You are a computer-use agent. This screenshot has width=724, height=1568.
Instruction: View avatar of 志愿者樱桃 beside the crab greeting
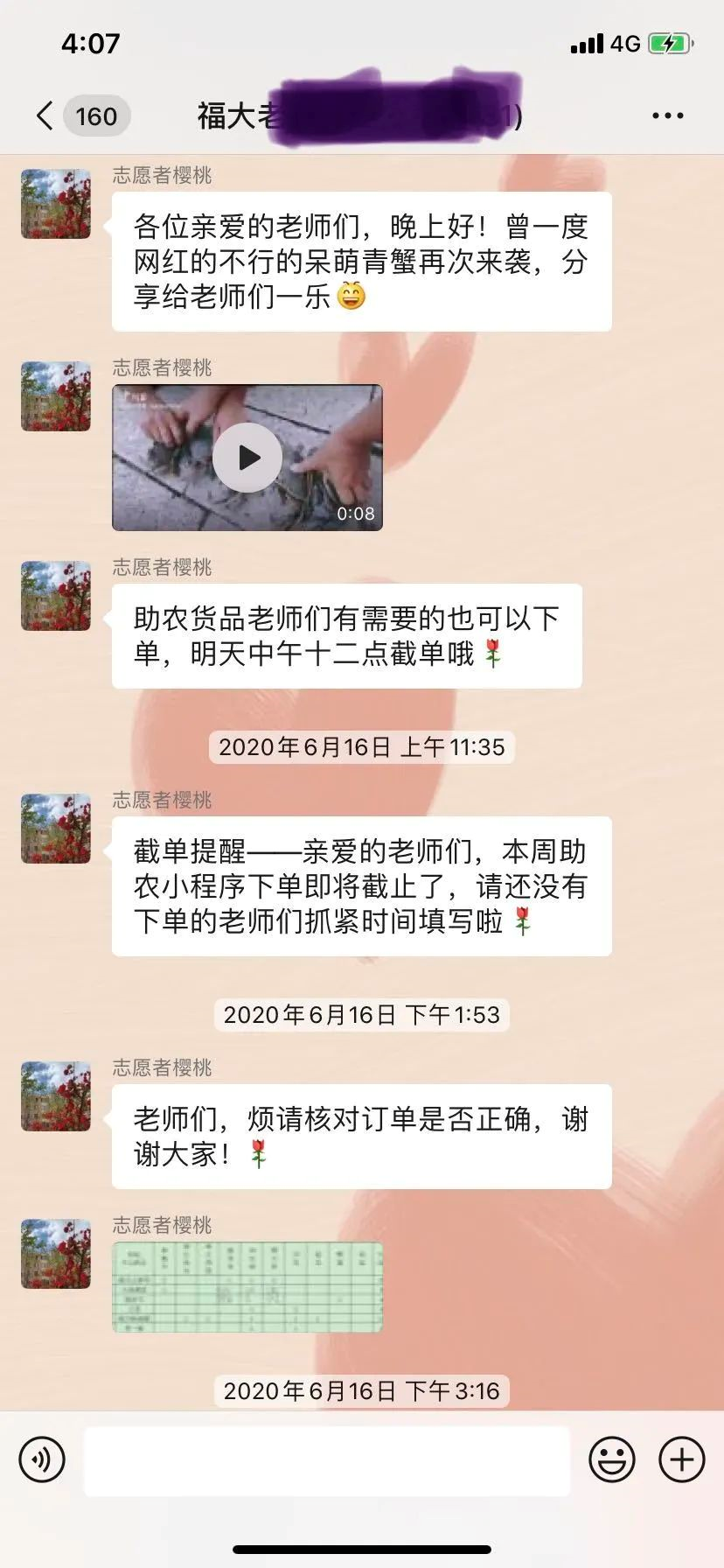tap(56, 204)
